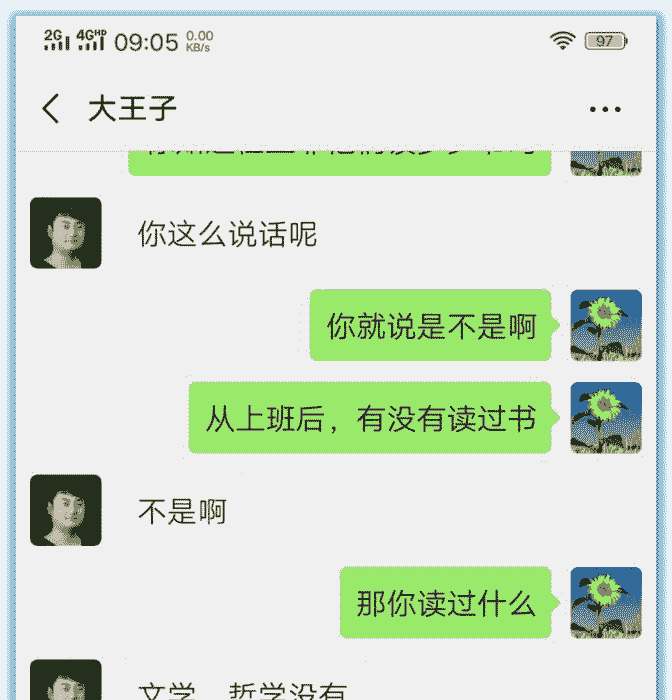
Task: Tap sunflower avatar next to 那你读过什么
Action: (x=606, y=602)
